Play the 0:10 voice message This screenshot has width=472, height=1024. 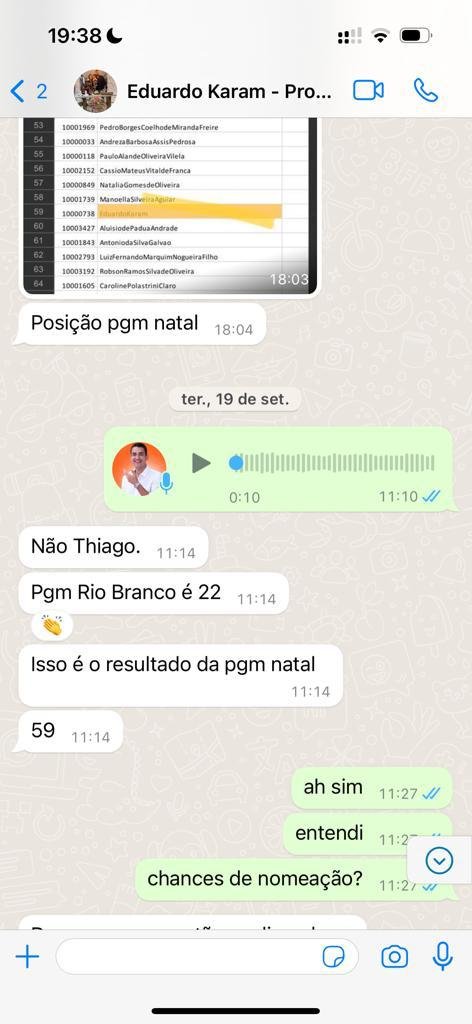pos(201,463)
